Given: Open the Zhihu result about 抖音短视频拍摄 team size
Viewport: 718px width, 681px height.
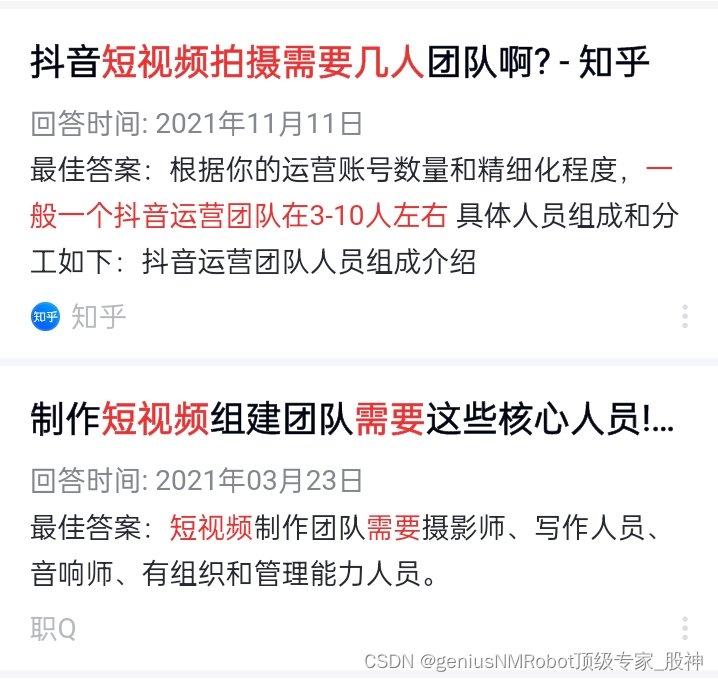Looking at the screenshot, I should tap(340, 63).
